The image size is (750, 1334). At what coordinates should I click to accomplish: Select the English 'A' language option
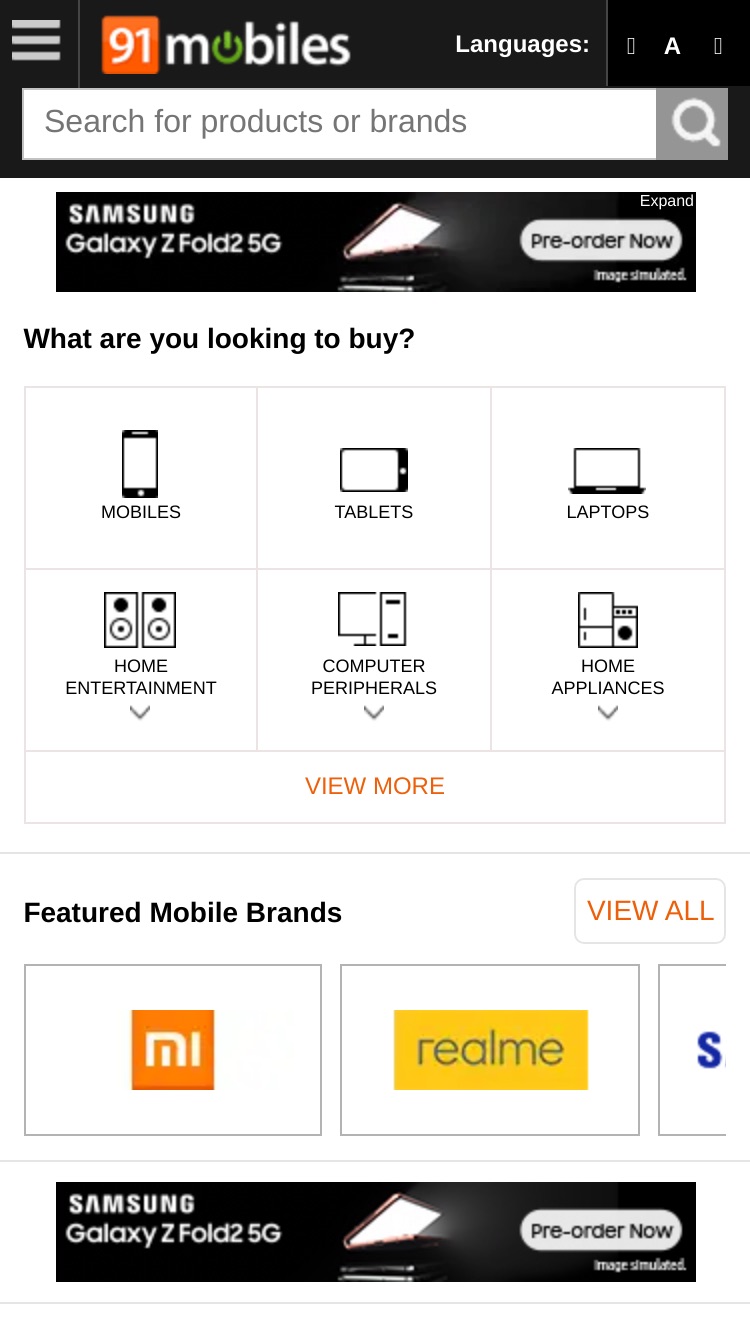coord(672,46)
